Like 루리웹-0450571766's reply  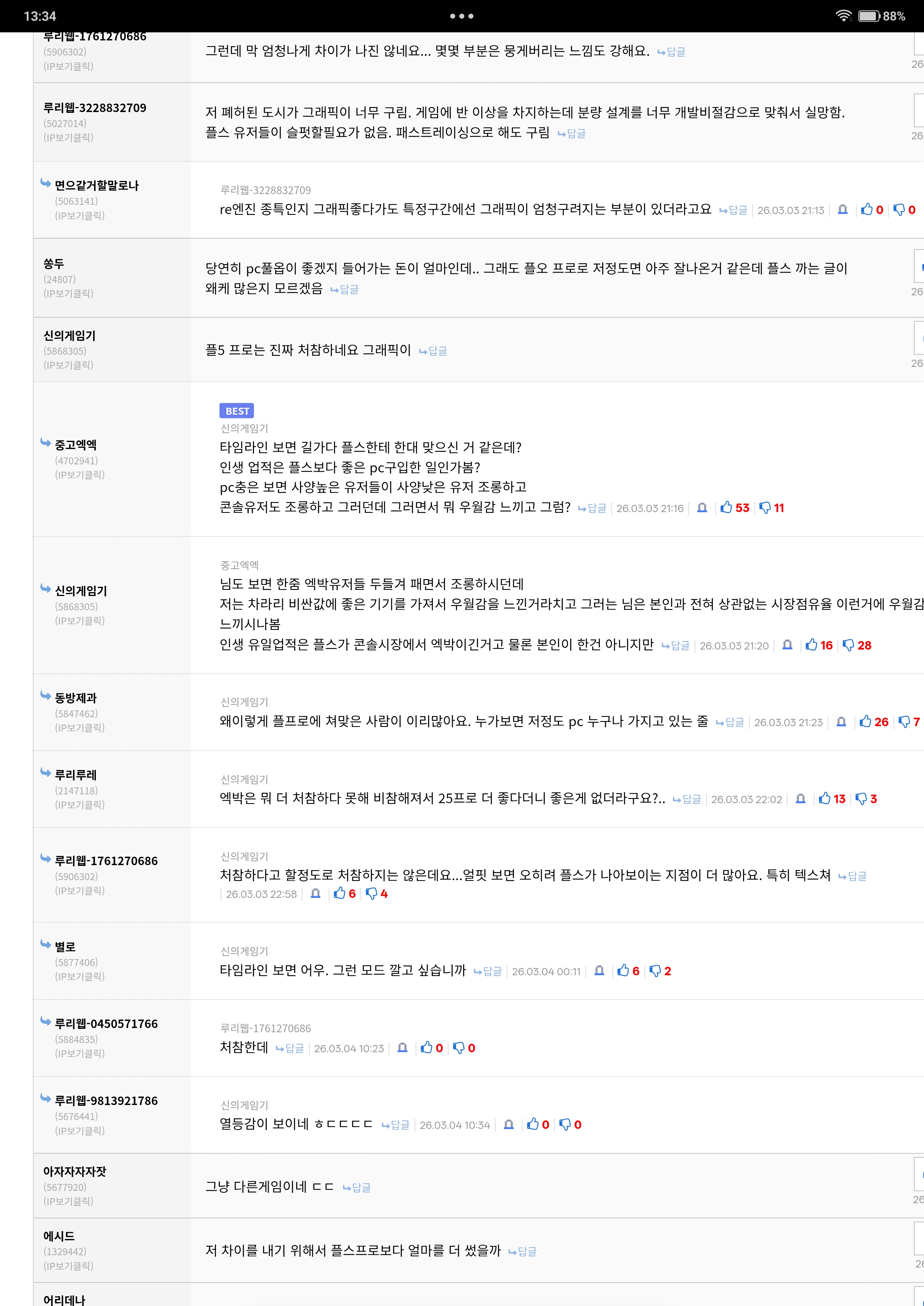426,1048
